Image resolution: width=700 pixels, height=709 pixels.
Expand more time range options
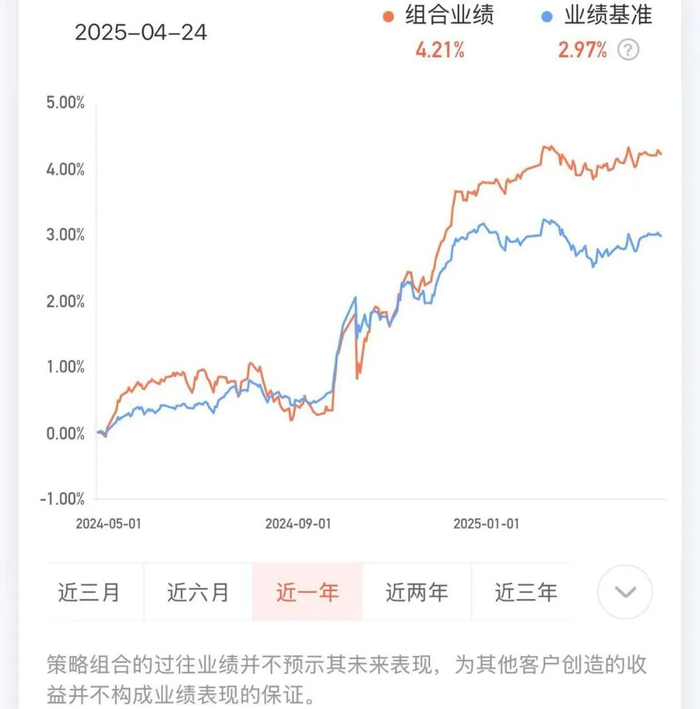(625, 592)
